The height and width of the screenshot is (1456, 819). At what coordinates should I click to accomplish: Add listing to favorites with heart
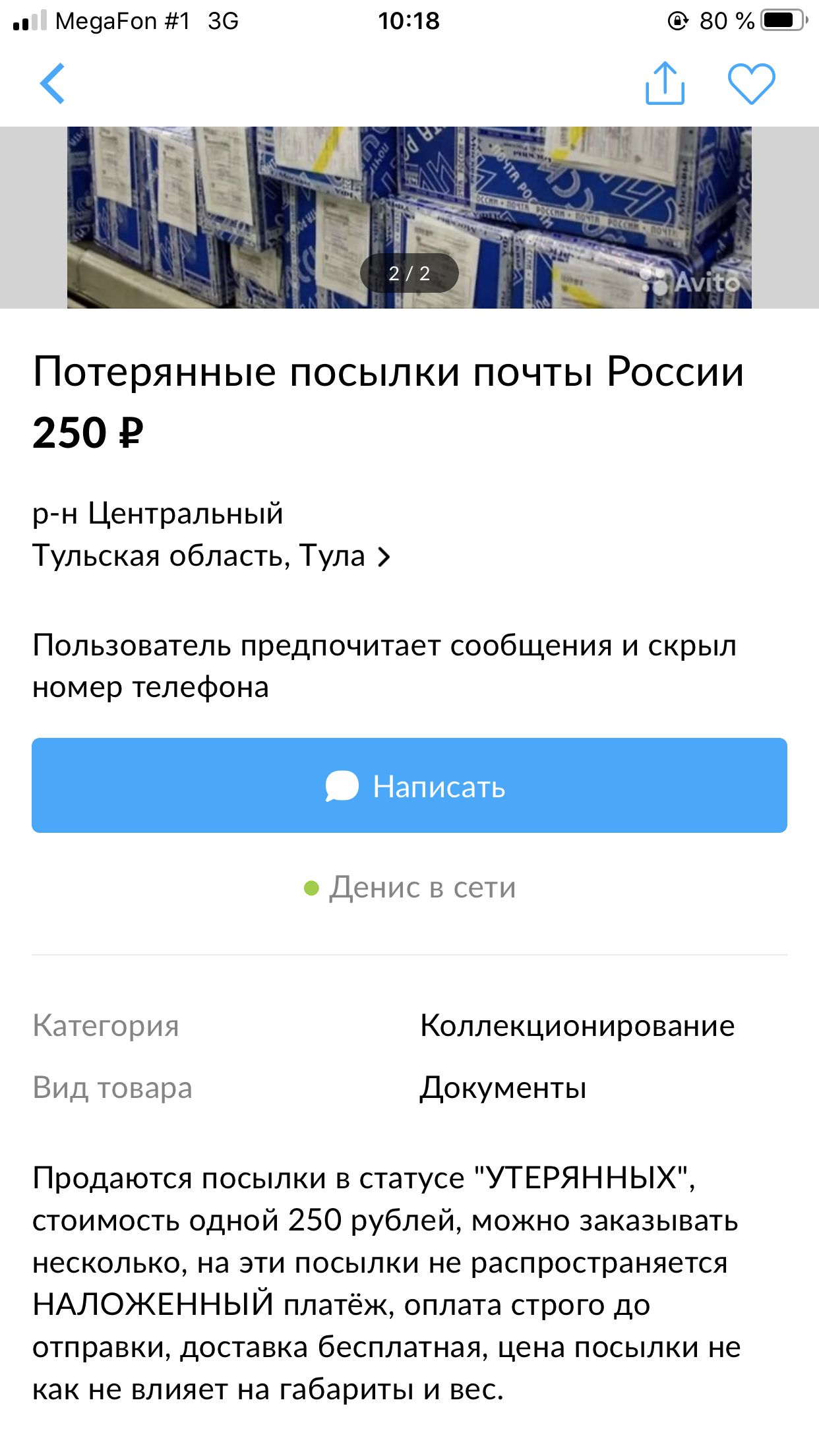point(751,84)
